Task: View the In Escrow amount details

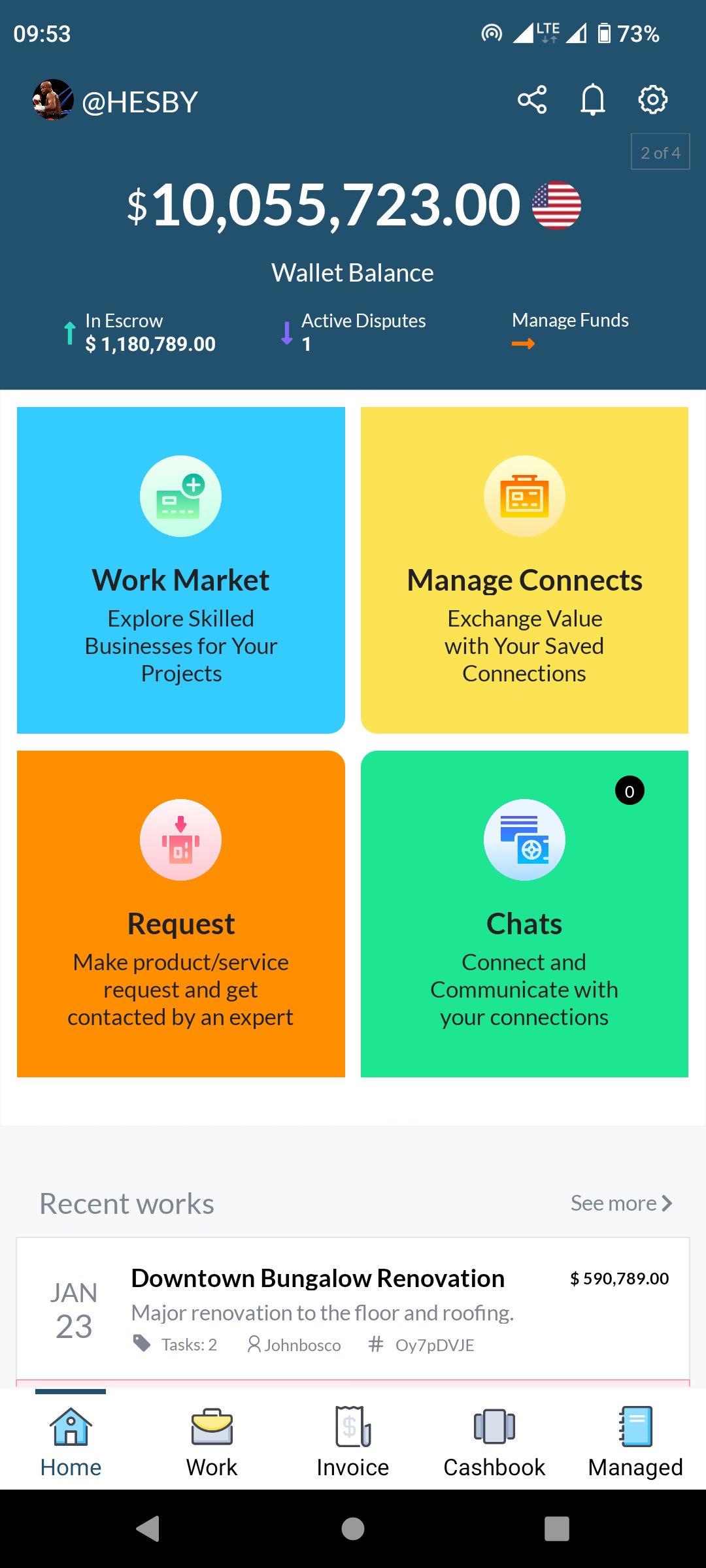Action: click(140, 332)
